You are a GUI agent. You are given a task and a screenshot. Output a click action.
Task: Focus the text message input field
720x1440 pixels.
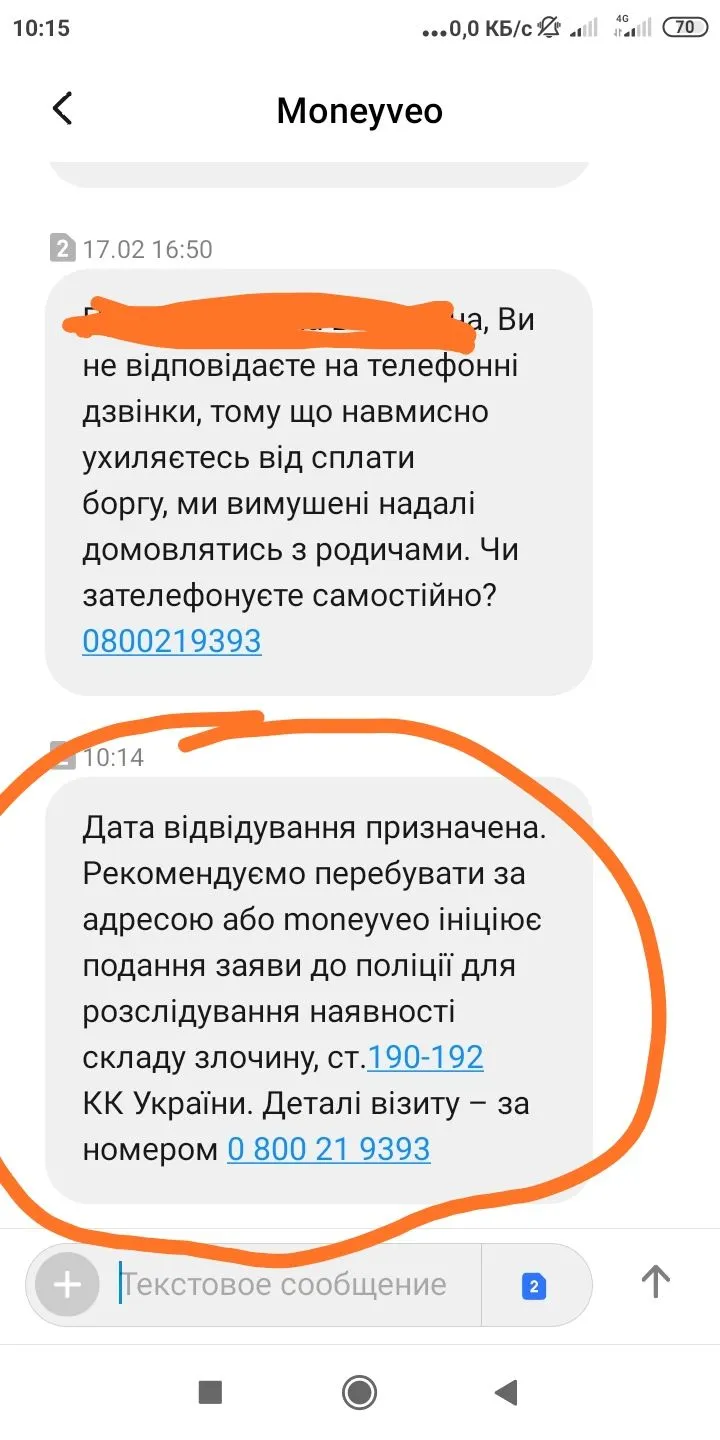pos(290,1284)
